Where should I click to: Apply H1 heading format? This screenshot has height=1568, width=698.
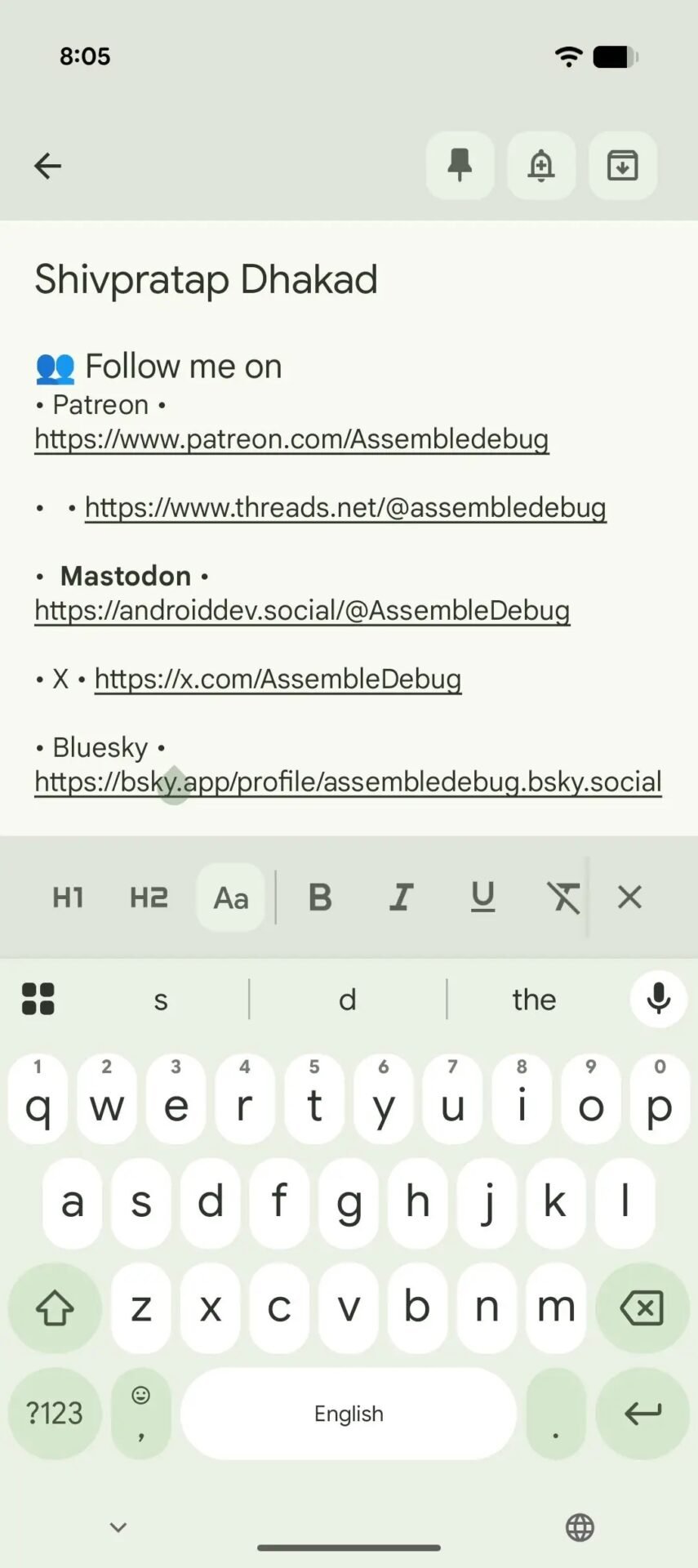(69, 898)
